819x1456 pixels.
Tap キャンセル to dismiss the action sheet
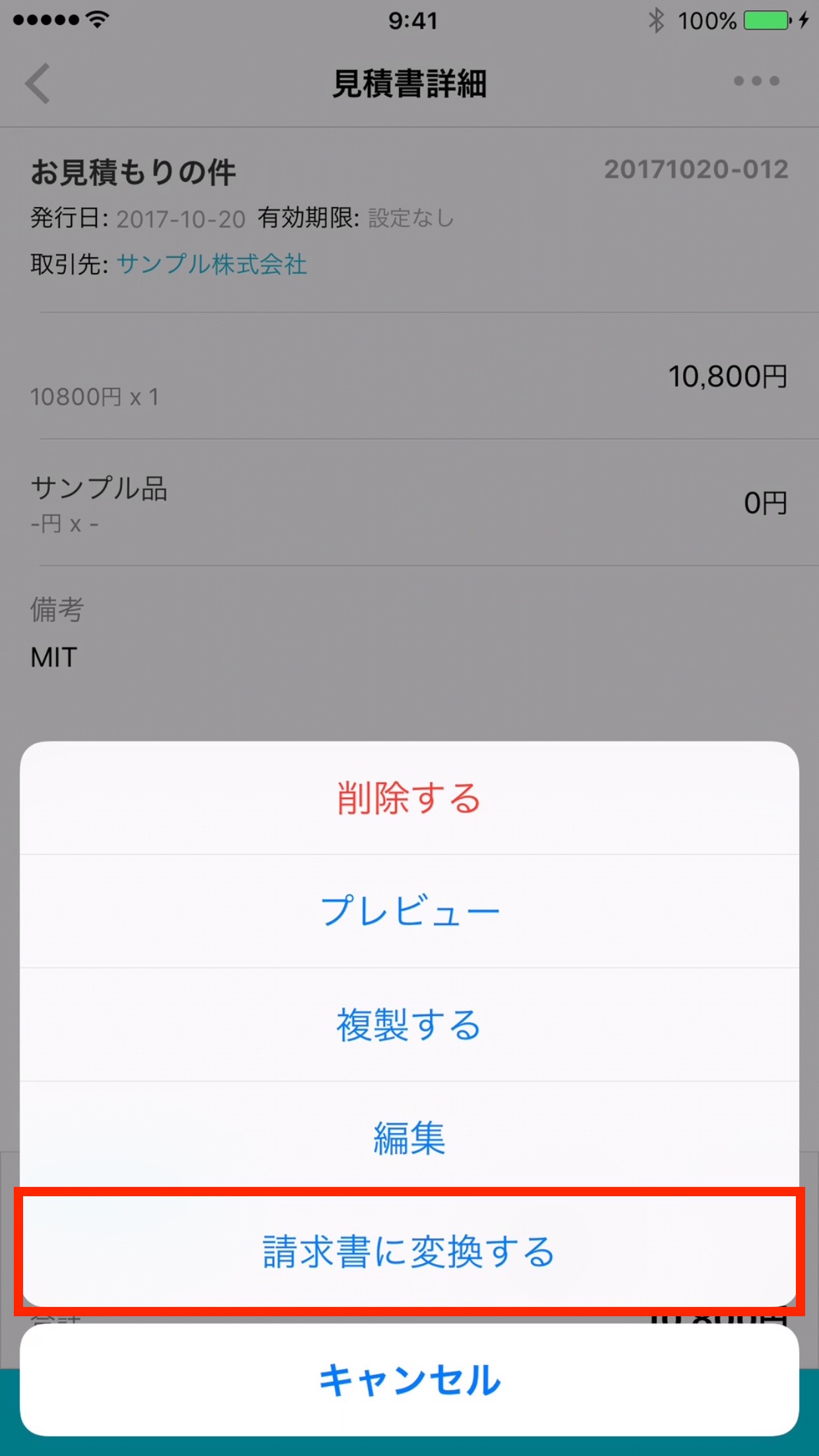point(408,1382)
